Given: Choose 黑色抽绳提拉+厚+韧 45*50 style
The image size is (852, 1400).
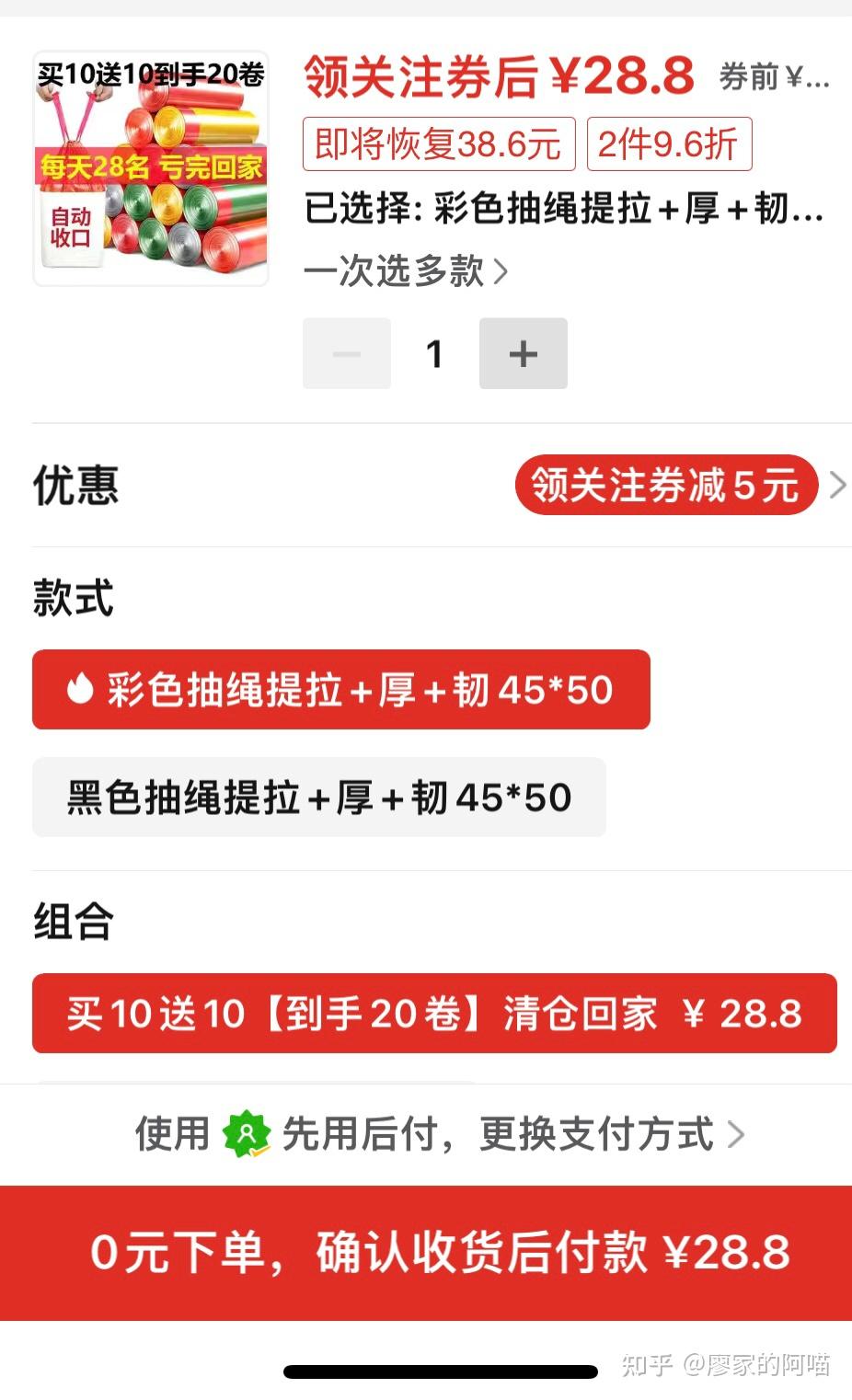Looking at the screenshot, I should 319,797.
